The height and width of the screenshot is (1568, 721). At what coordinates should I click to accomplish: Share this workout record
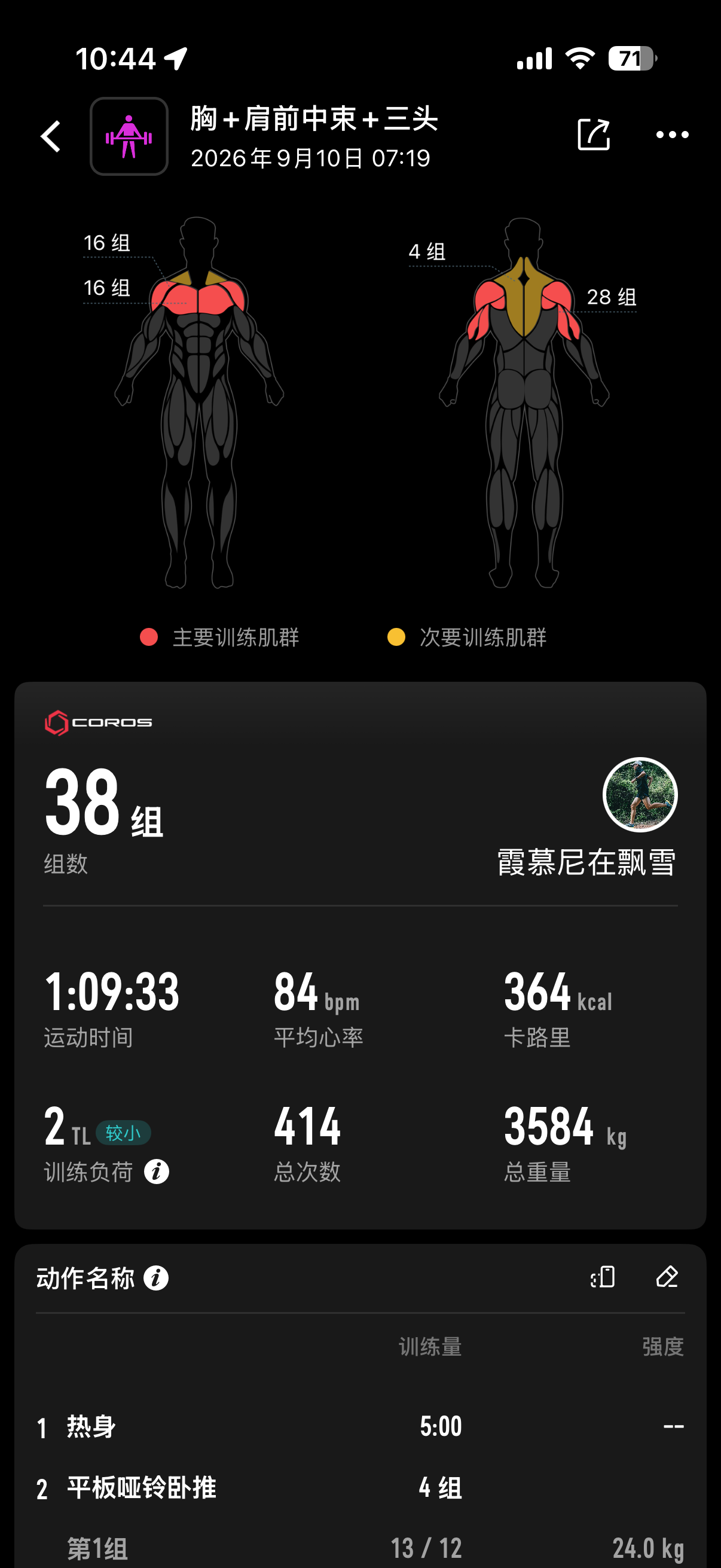593,135
